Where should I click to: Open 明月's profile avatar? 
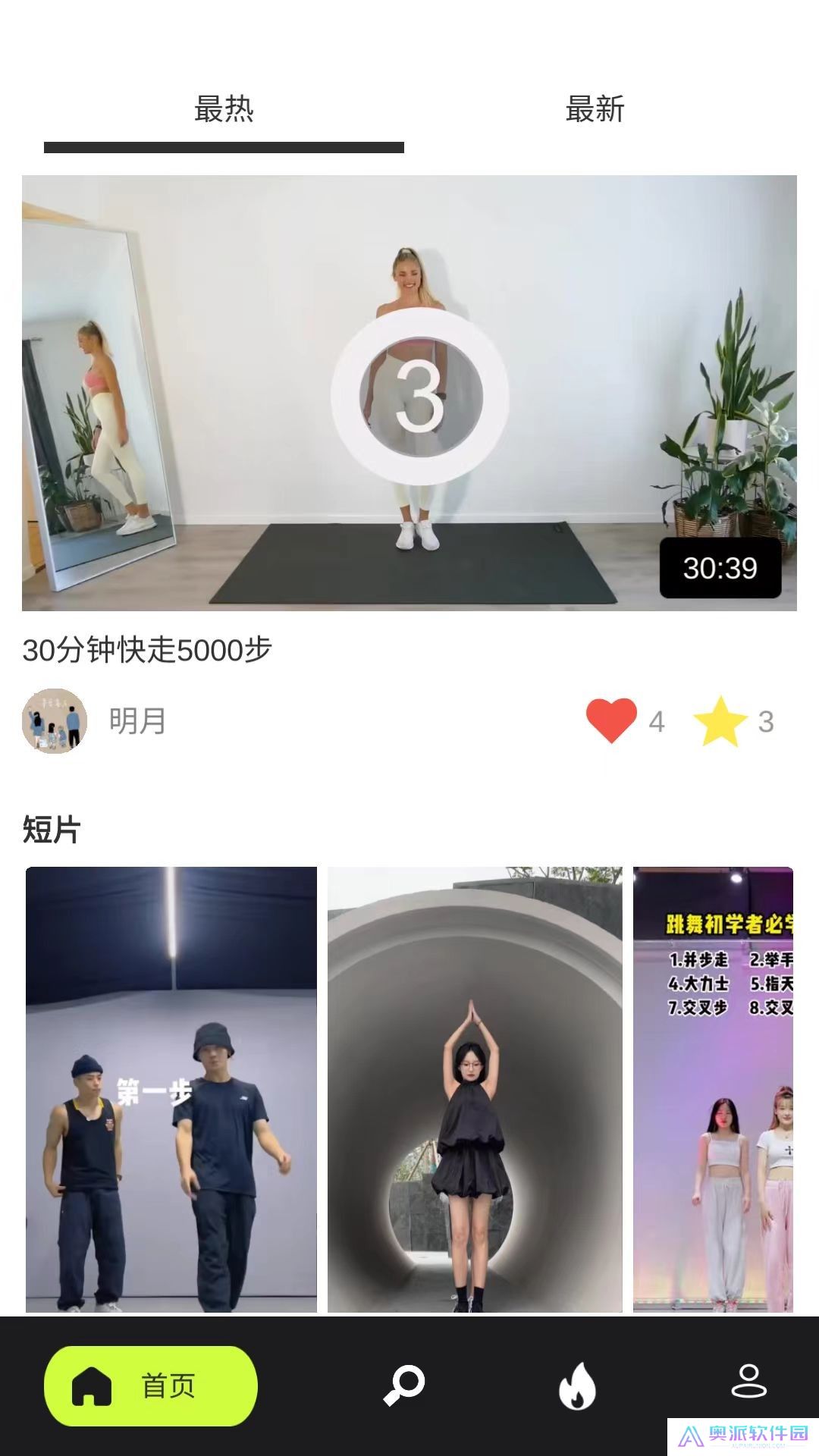point(54,720)
